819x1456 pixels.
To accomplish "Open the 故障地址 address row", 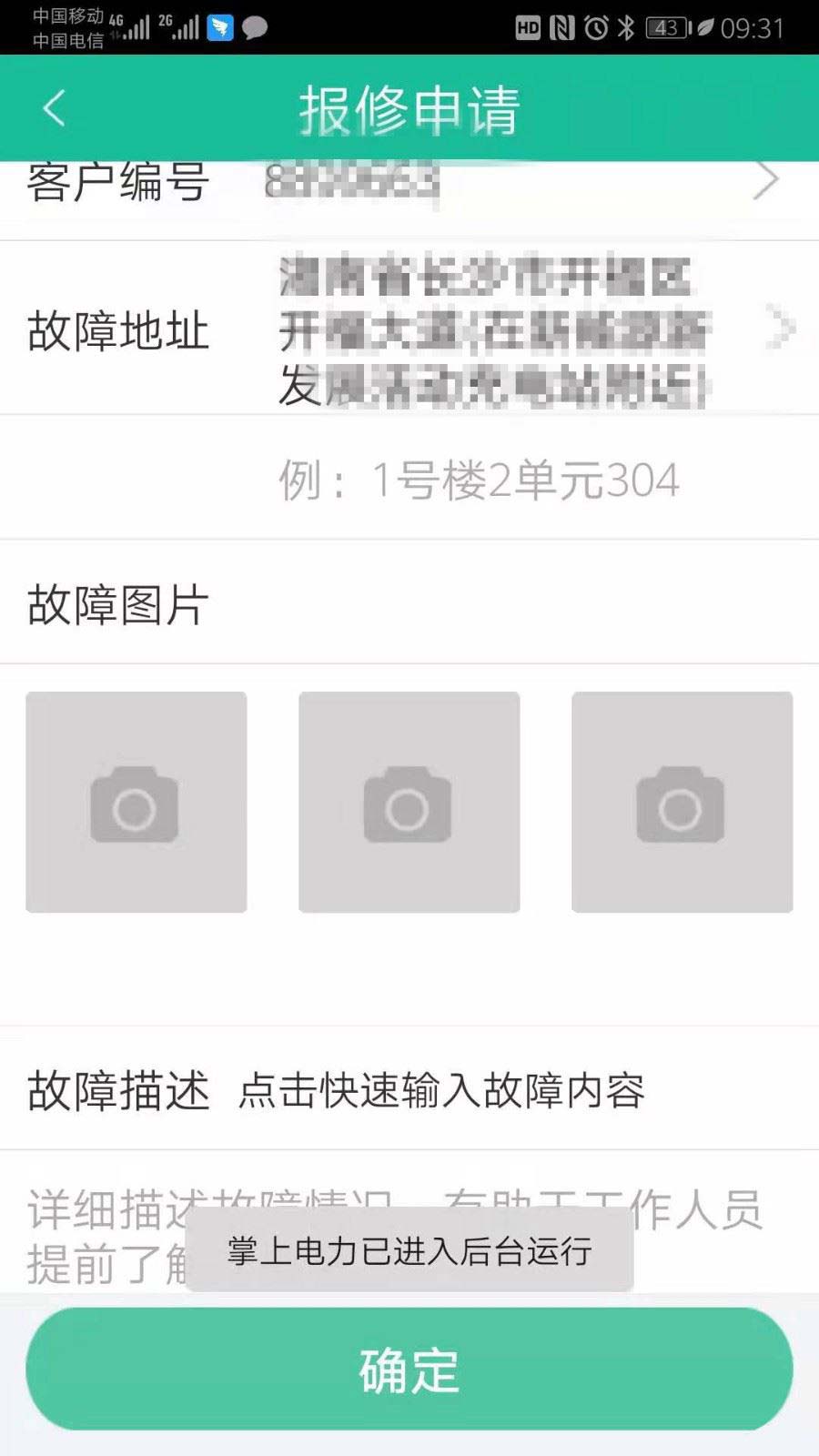I will pos(409,329).
